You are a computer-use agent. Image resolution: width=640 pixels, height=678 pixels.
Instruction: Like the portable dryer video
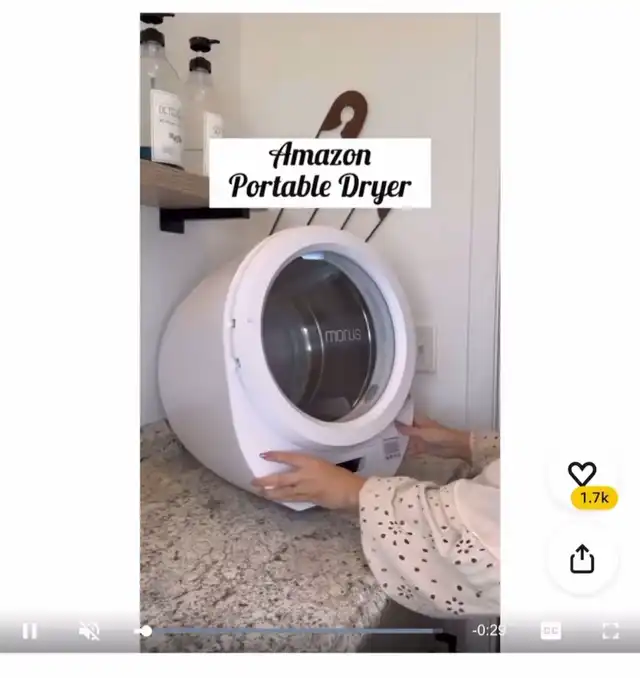[x=582, y=473]
